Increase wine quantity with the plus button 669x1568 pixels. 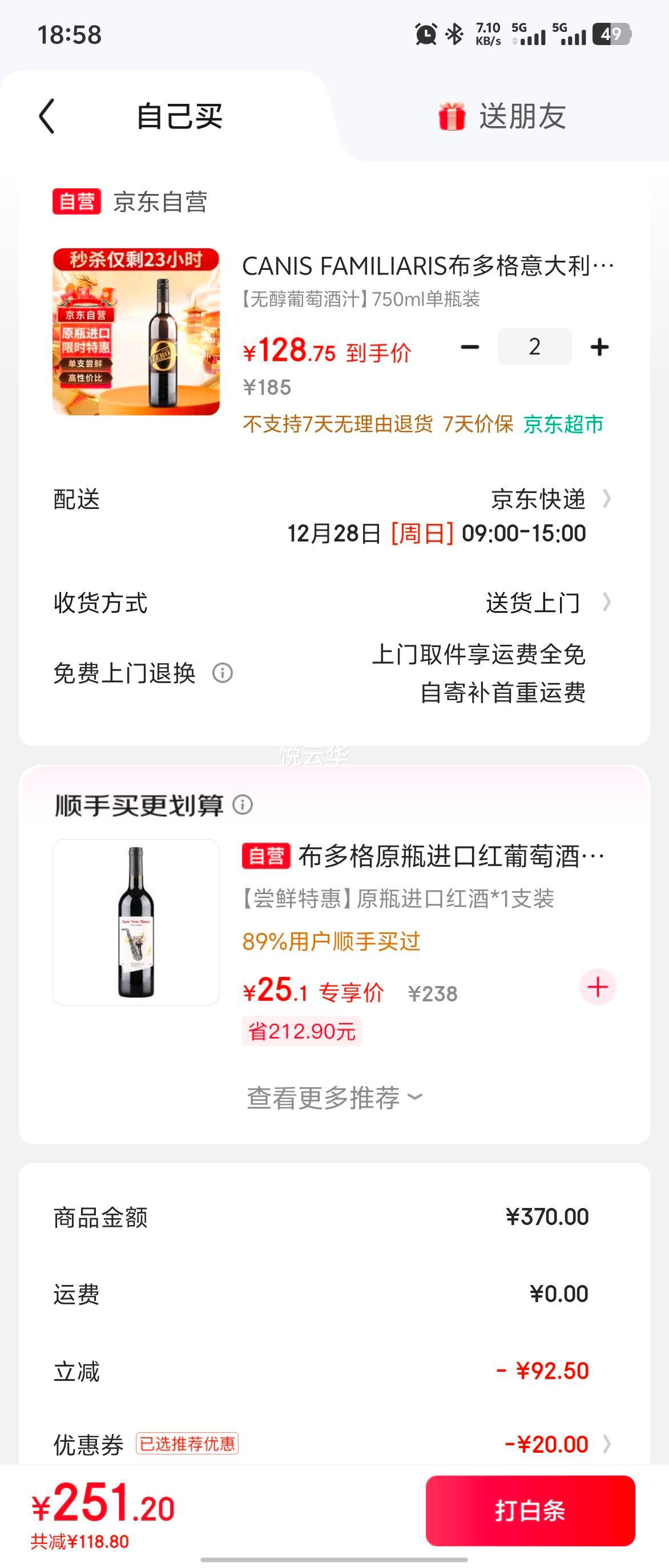(x=599, y=347)
